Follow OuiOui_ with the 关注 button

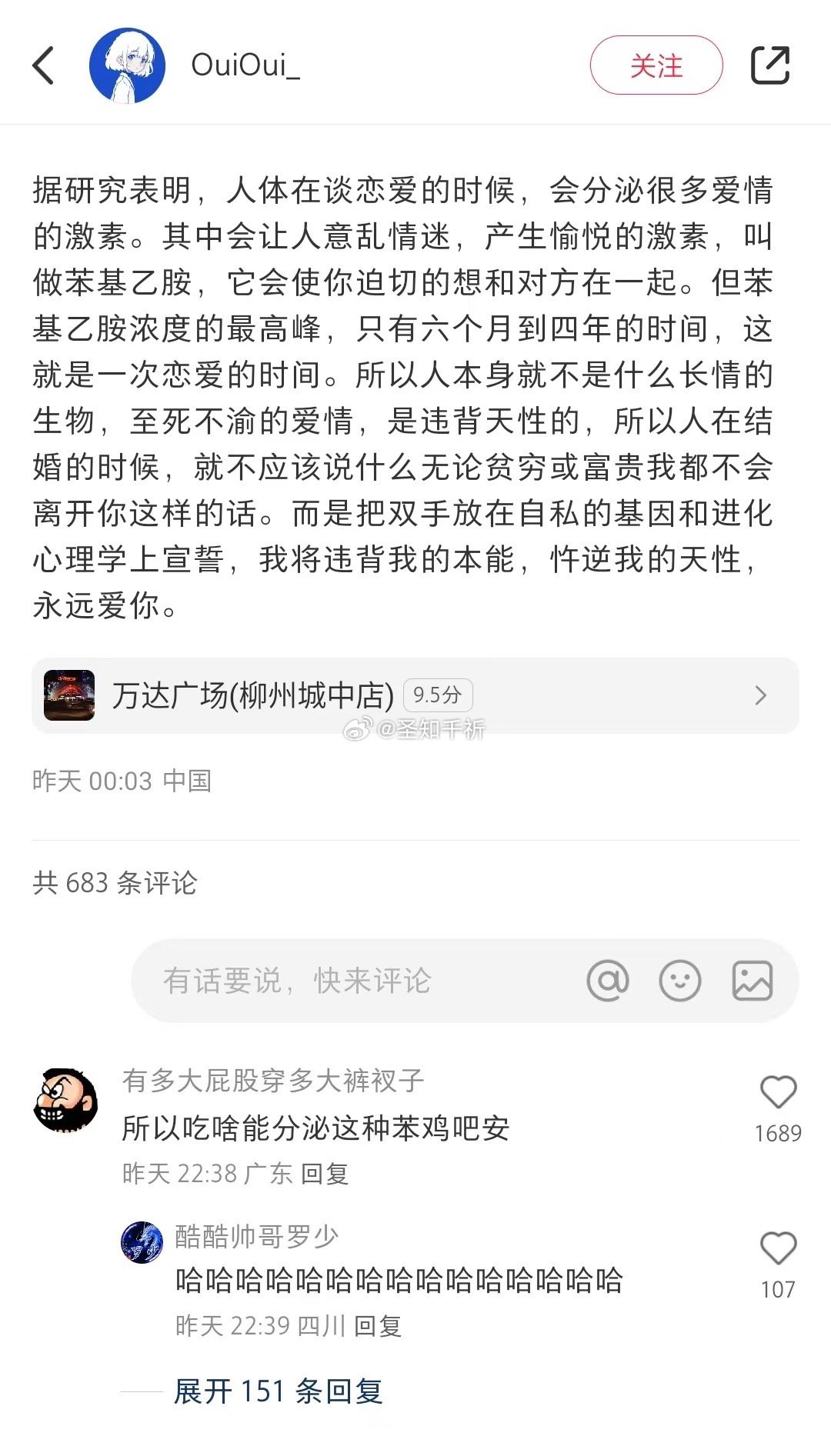click(x=656, y=65)
